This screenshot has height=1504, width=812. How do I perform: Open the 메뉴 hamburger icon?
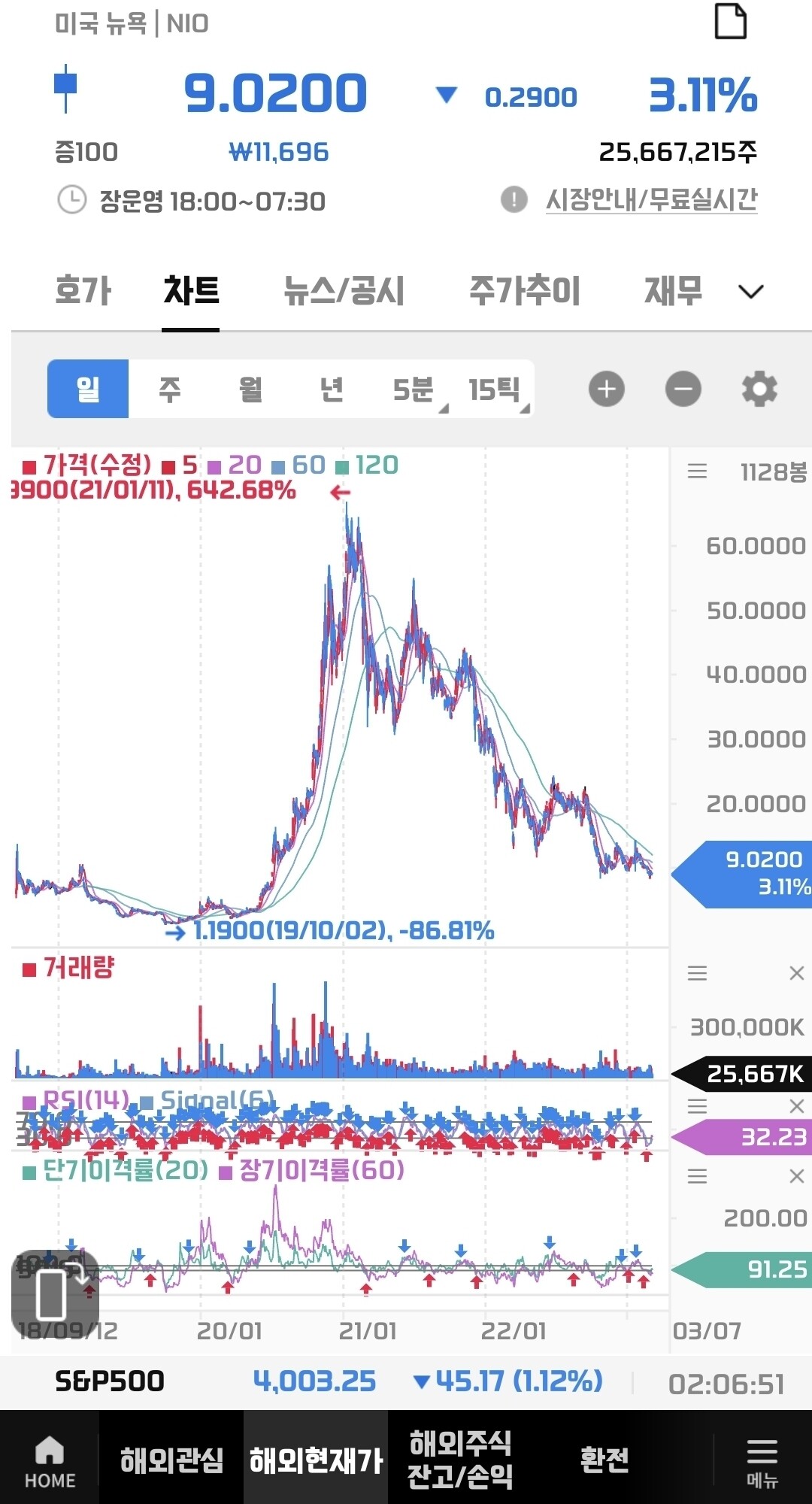click(x=761, y=1459)
